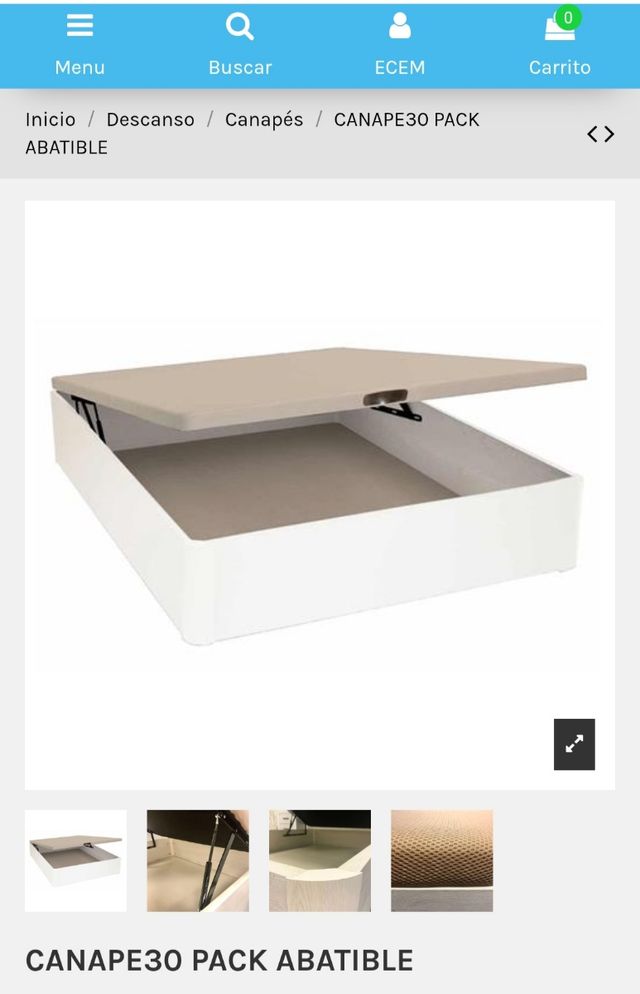Open the Menu drawer

[80, 44]
